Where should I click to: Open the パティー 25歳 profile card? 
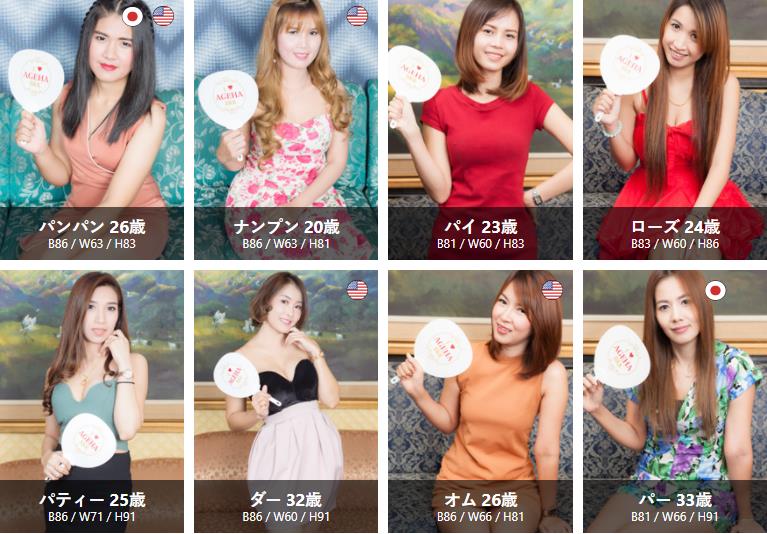92,400
